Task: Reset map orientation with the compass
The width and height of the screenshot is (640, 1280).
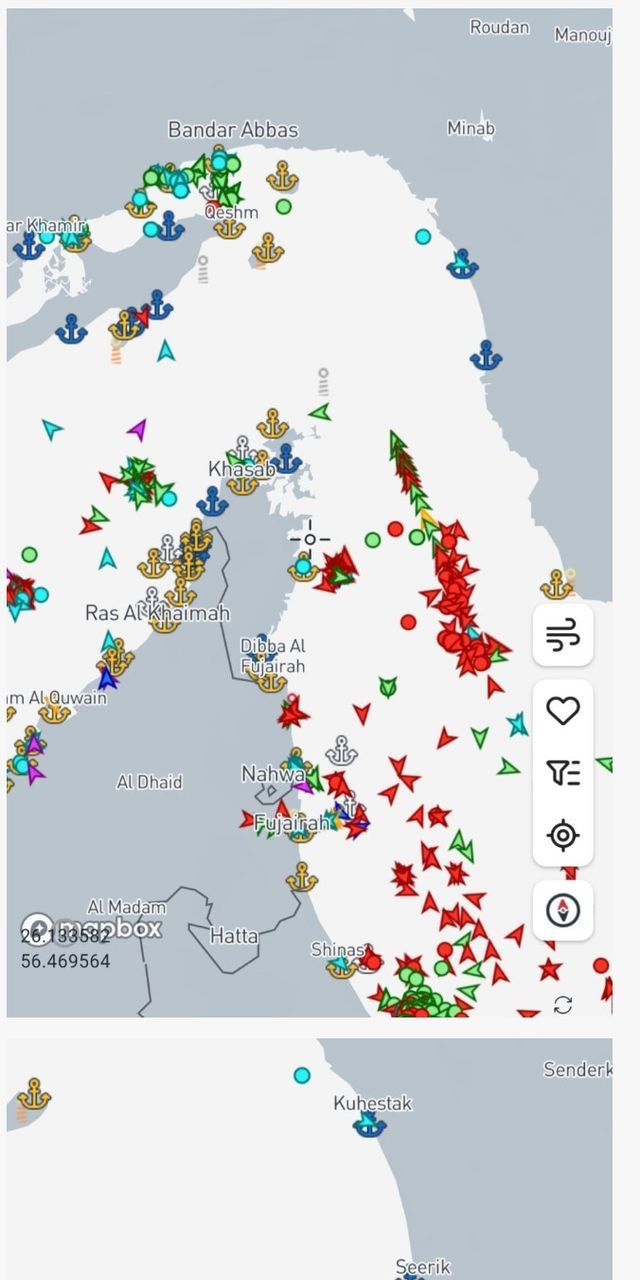Action: [563, 910]
